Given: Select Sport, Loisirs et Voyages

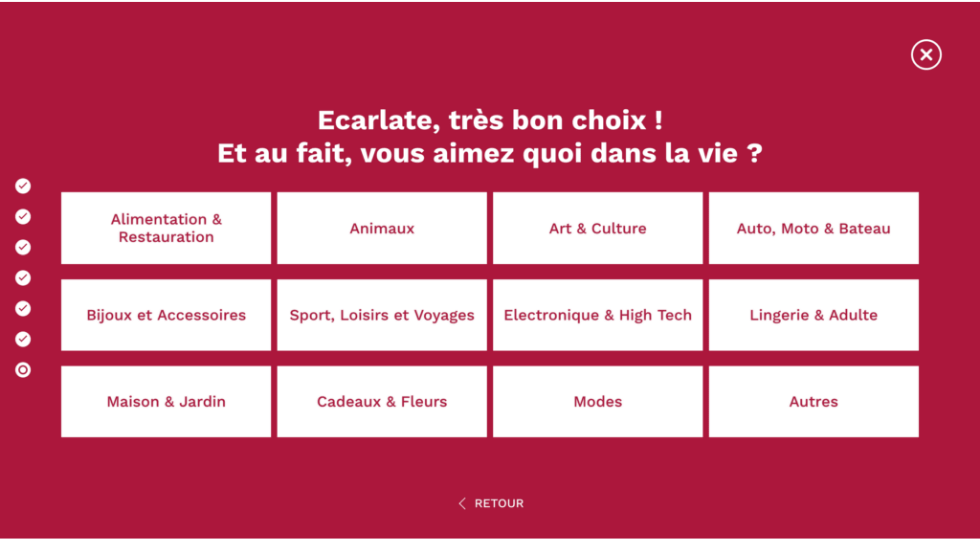Looking at the screenshot, I should (382, 315).
